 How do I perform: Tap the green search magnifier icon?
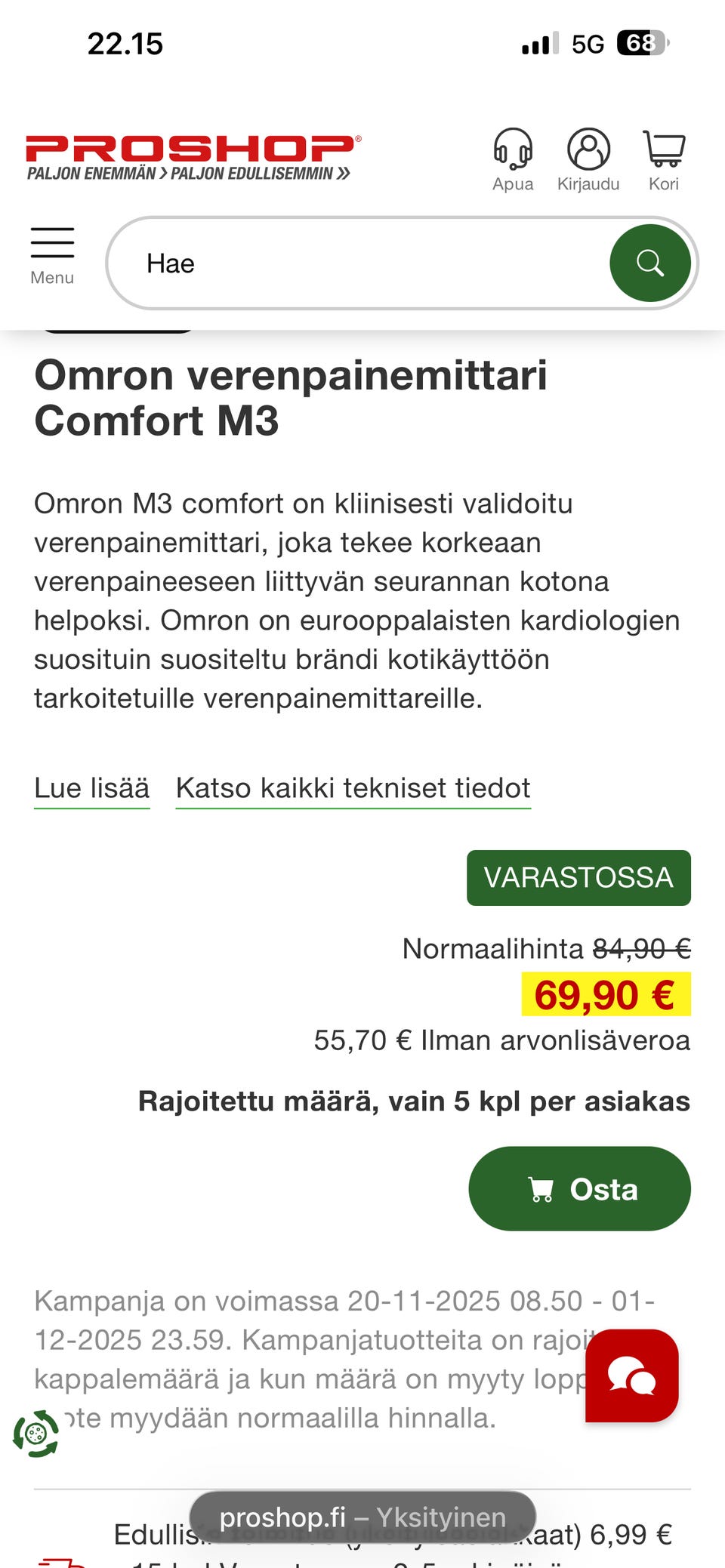pos(650,263)
